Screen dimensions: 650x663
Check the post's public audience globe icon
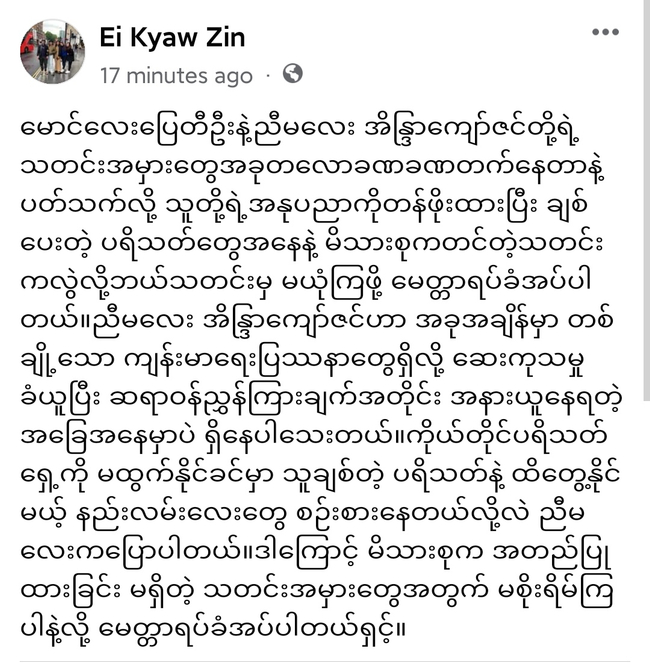click(292, 75)
